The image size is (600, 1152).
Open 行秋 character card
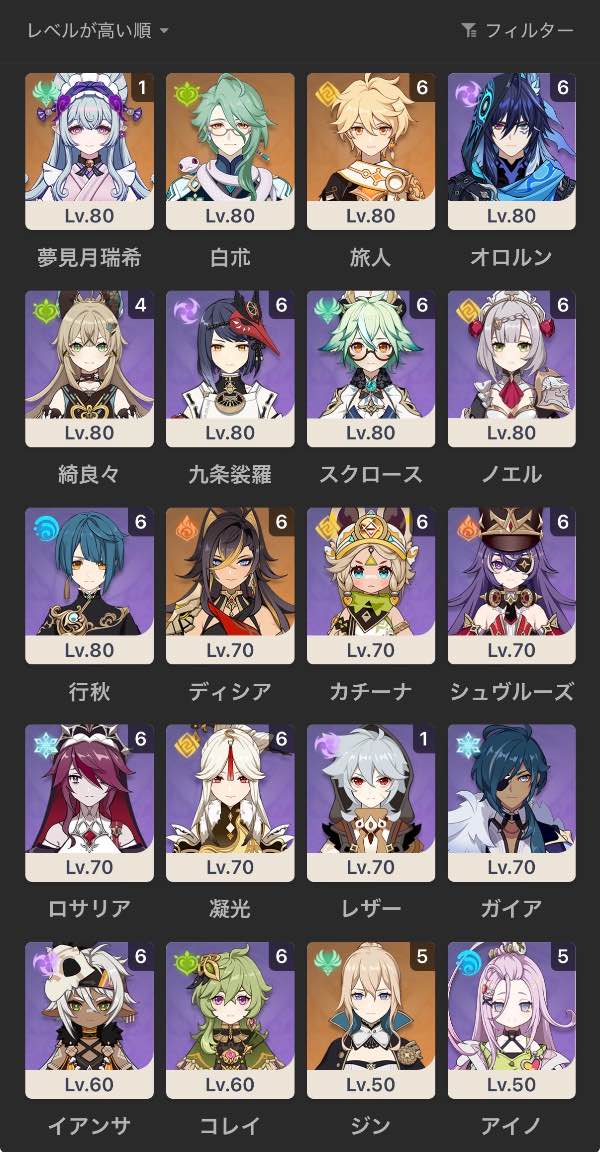pyautogui.click(x=89, y=585)
